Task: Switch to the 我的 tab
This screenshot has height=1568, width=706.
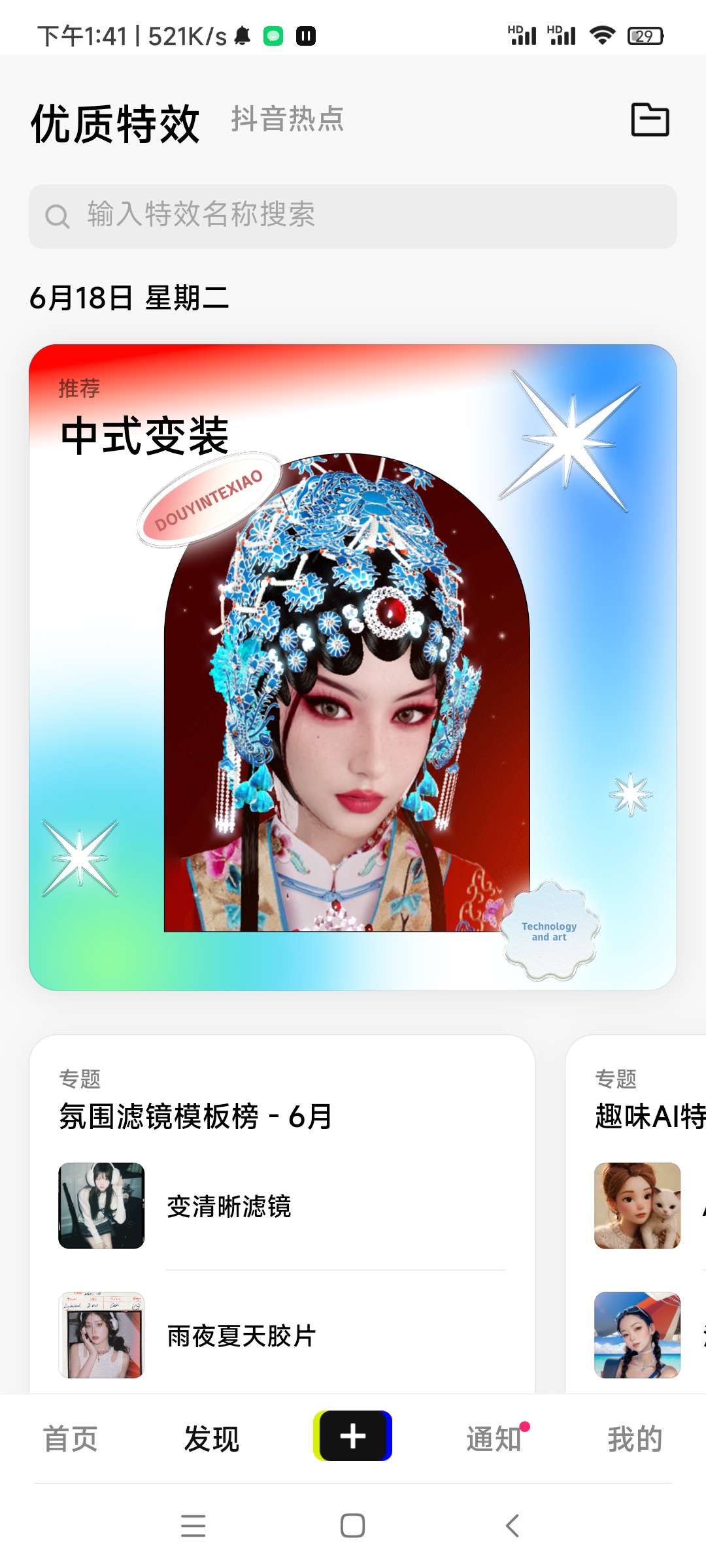Action: coord(635,1439)
